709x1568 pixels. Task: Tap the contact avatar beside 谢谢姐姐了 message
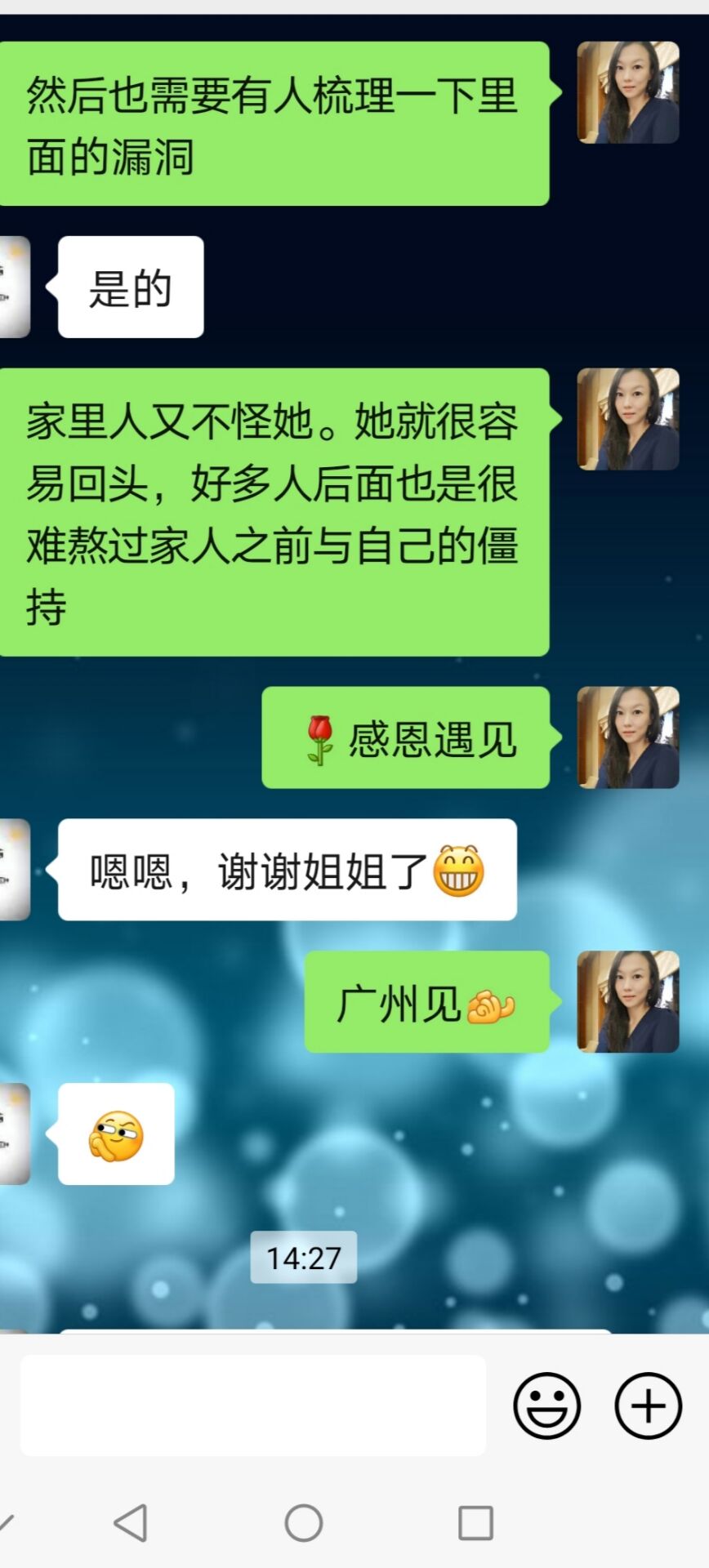click(x=14, y=870)
